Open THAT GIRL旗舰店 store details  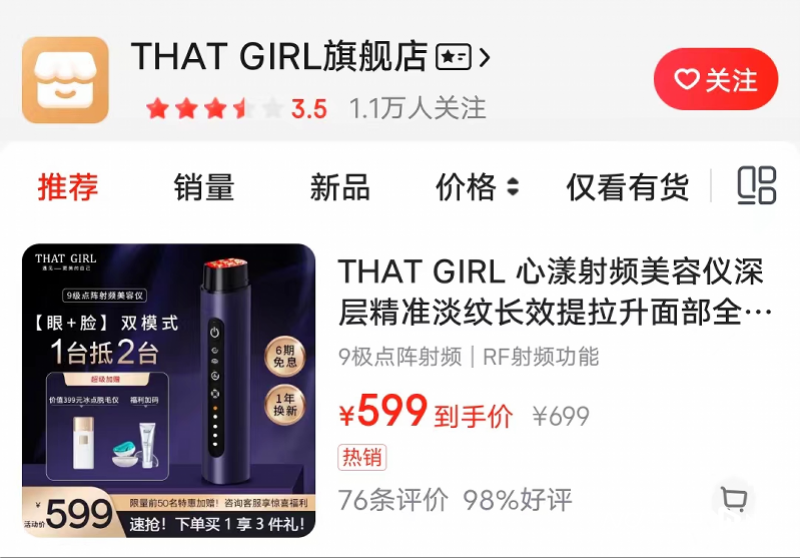310,57
